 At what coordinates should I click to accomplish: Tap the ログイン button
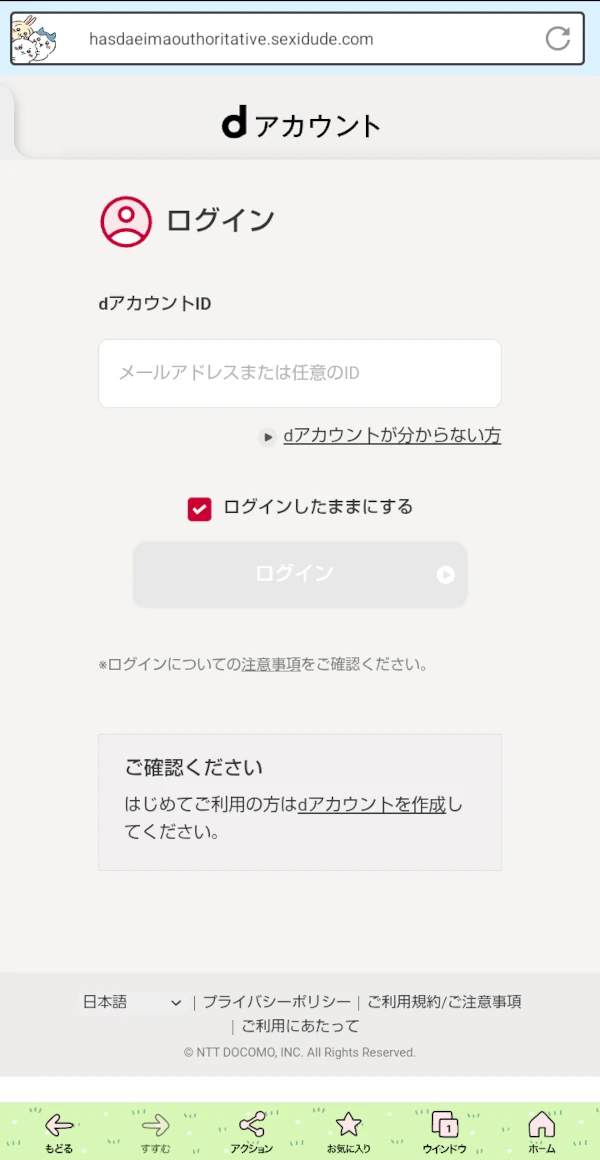pyautogui.click(x=300, y=574)
